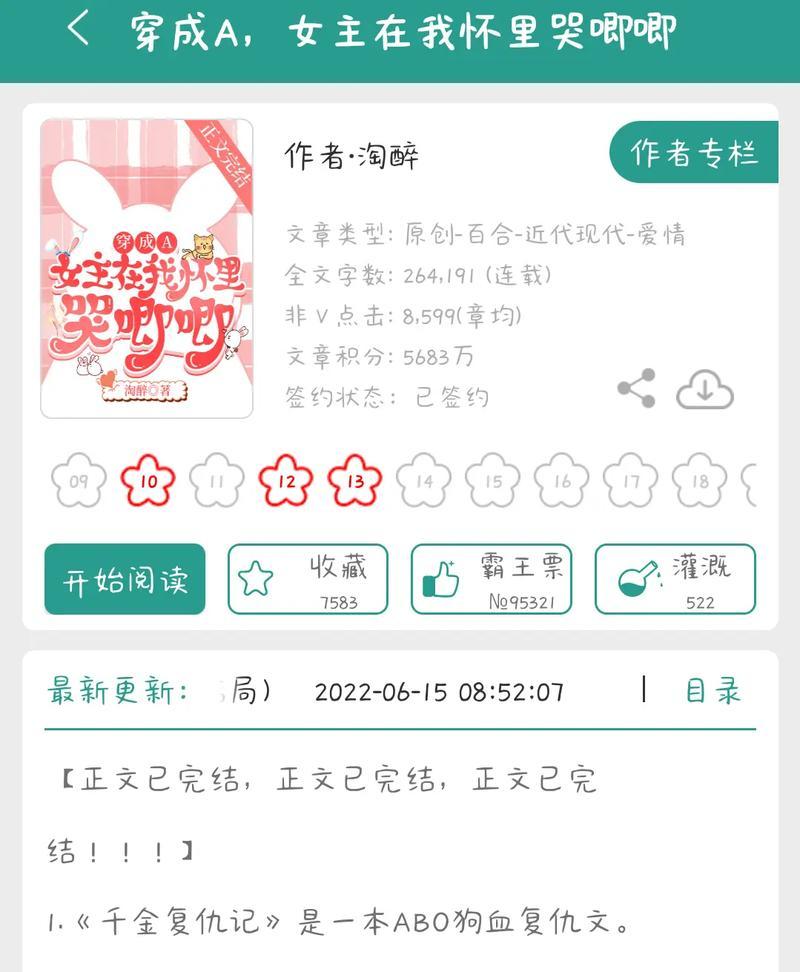Share this novel

point(636,388)
